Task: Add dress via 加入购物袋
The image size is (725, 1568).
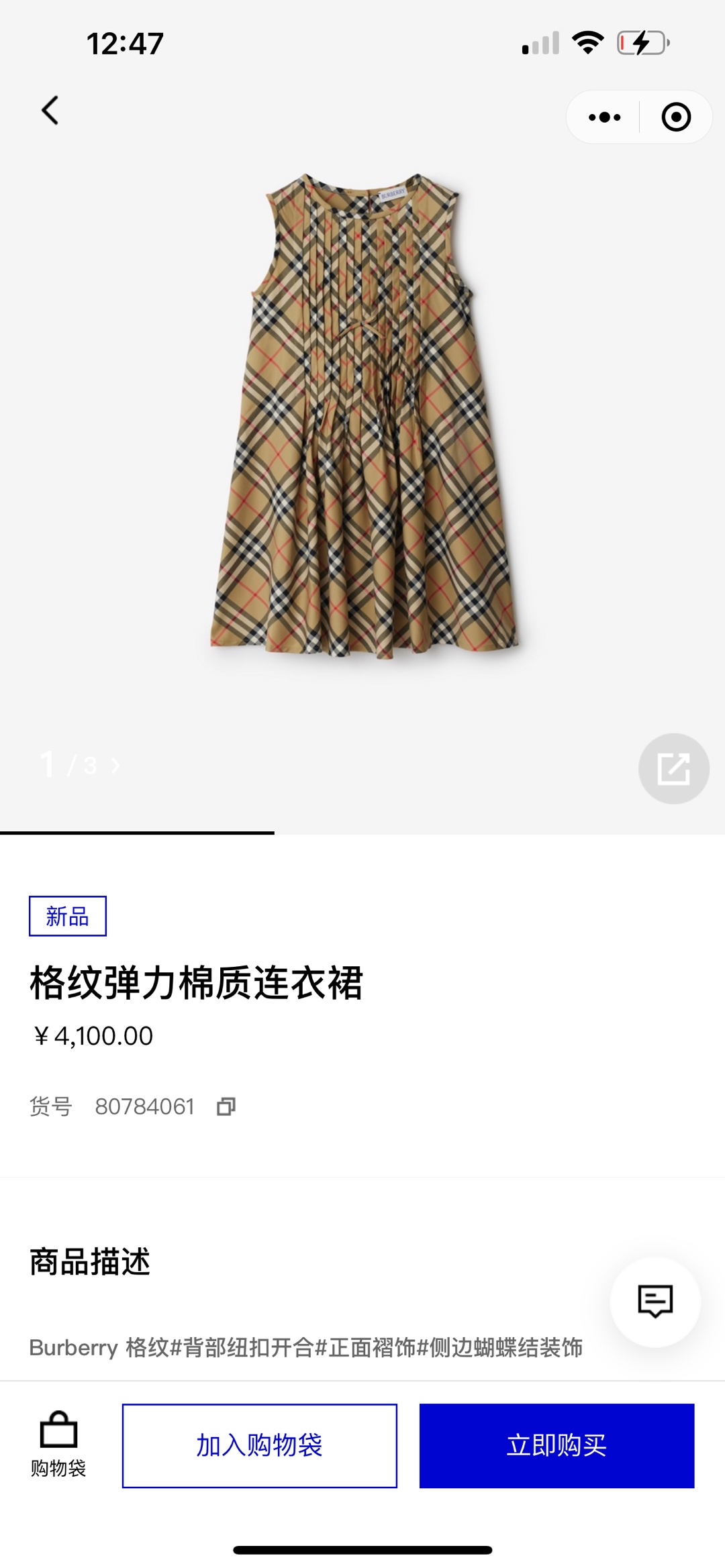Action: pos(259,1445)
